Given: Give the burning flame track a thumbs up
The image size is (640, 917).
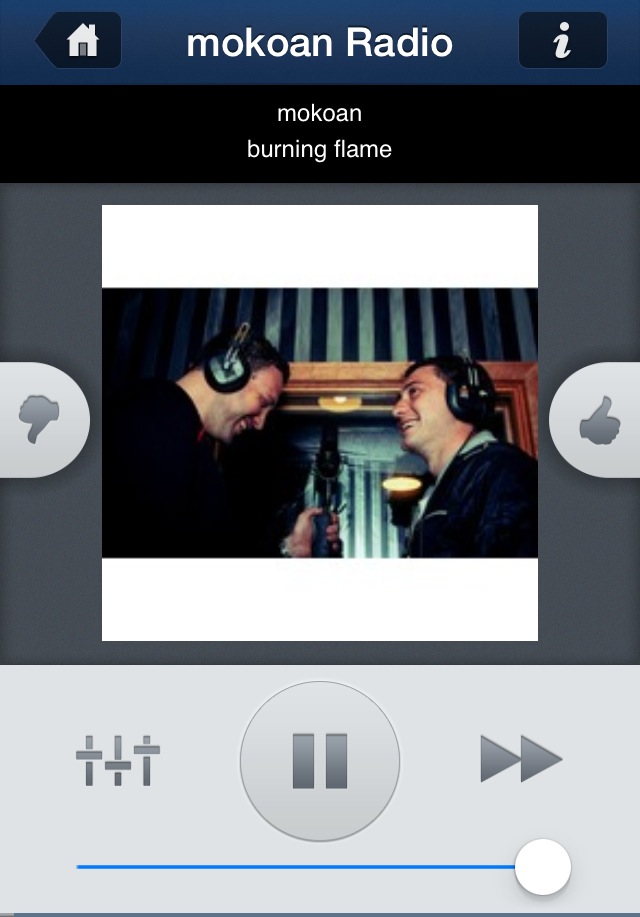Looking at the screenshot, I should (x=600, y=420).
